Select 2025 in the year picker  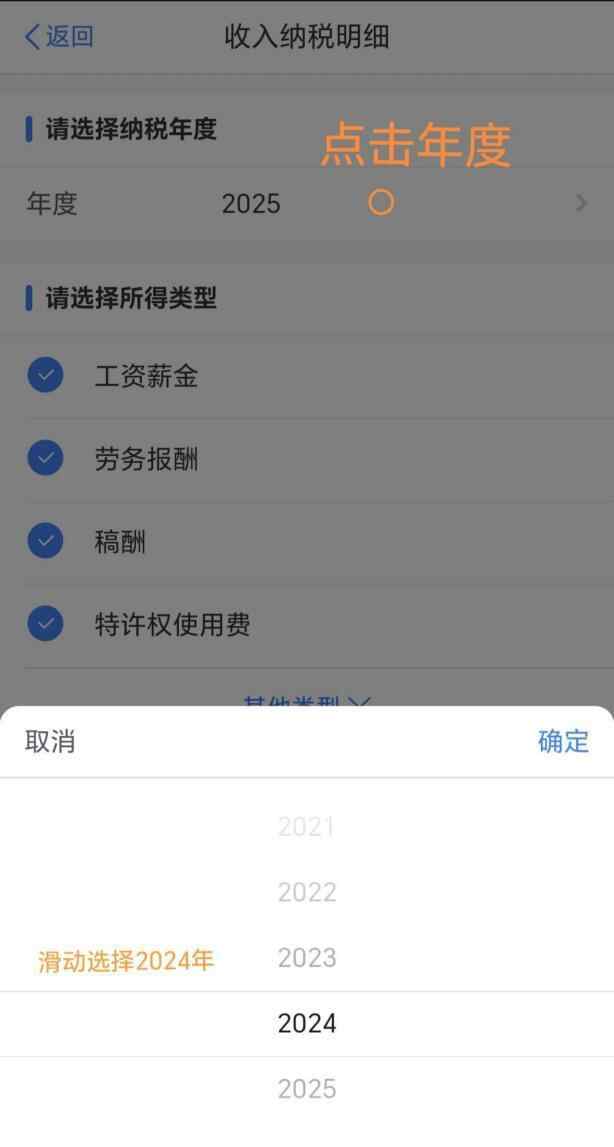[x=306, y=1088]
